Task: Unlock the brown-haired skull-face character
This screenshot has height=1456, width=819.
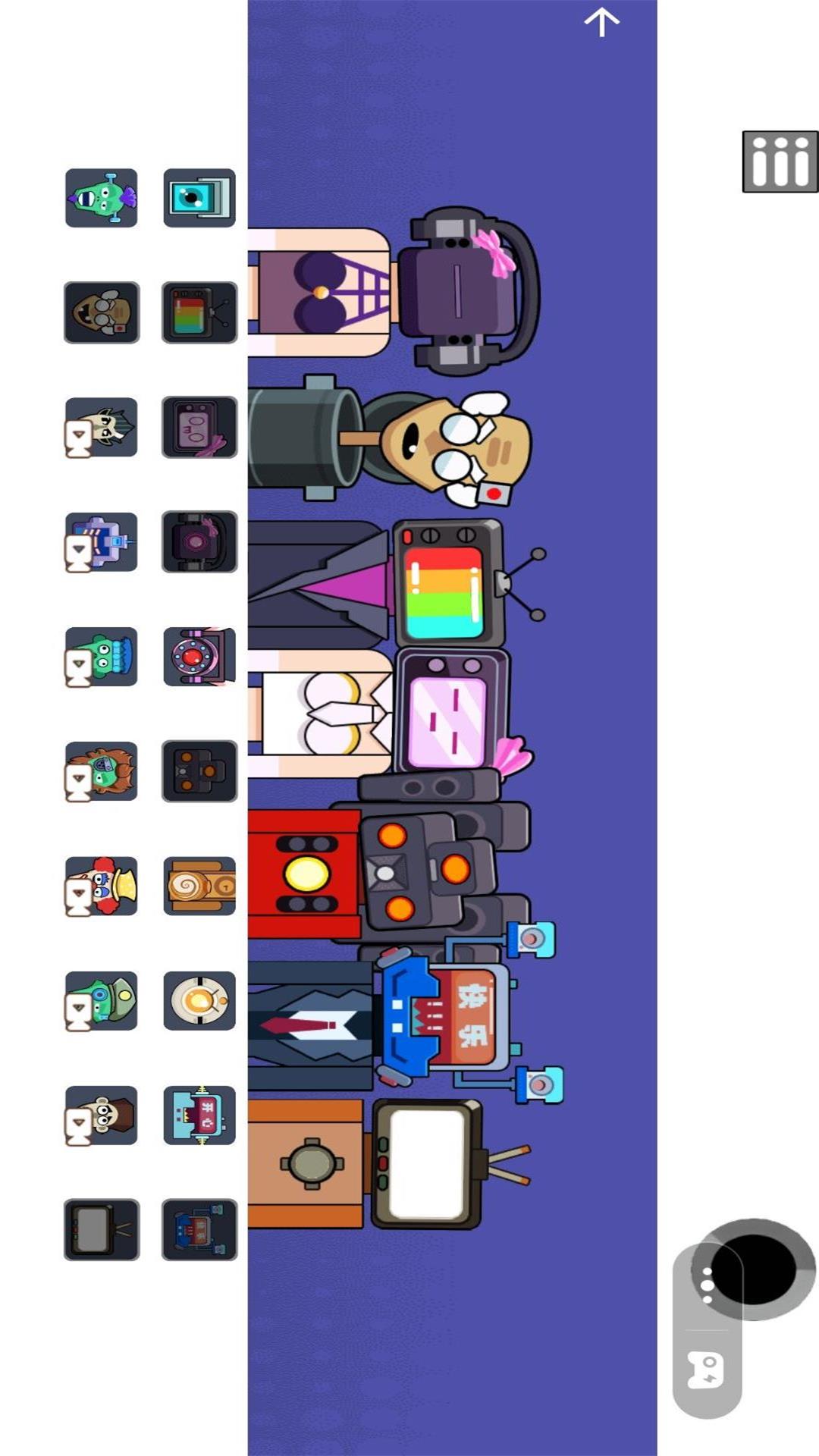Action: pos(102,1116)
